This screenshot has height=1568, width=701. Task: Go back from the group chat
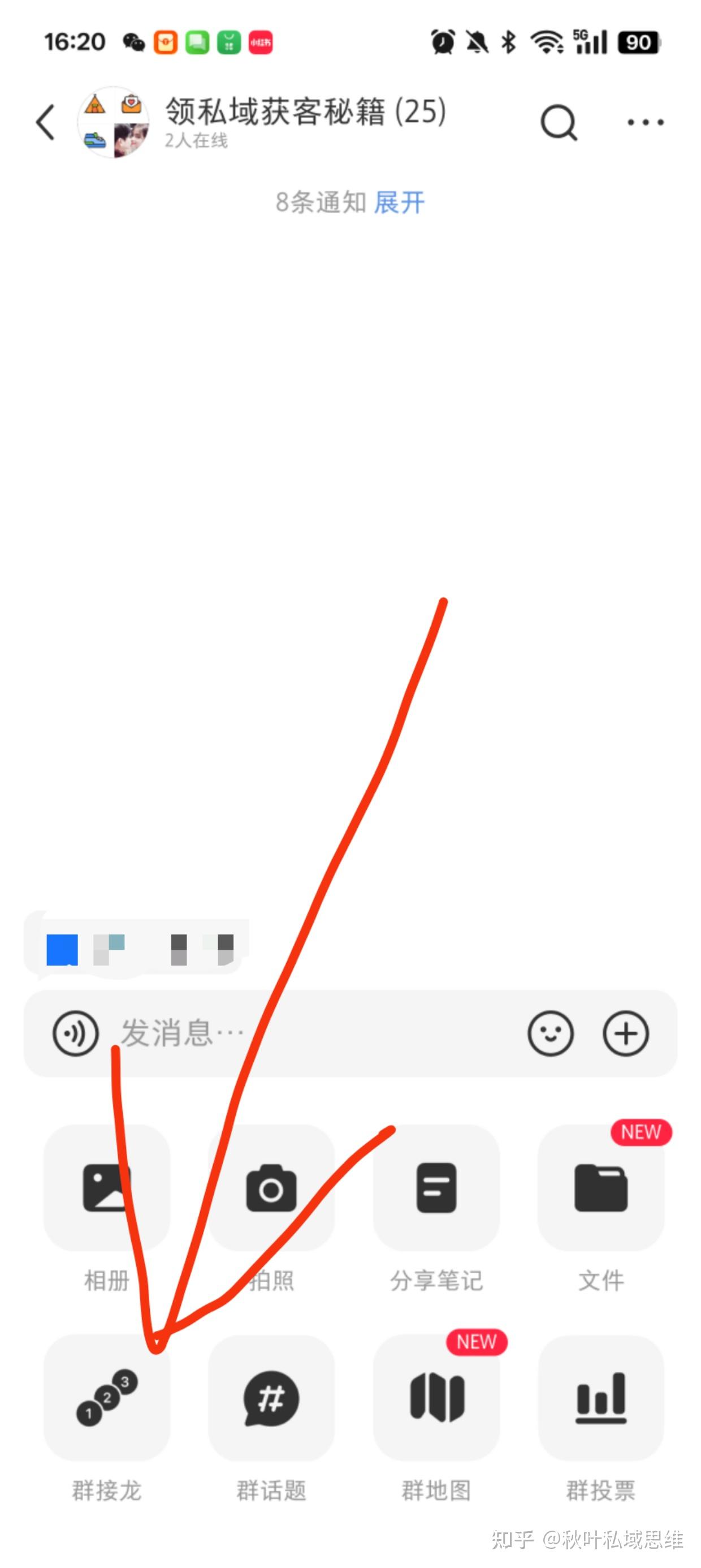pyautogui.click(x=46, y=122)
